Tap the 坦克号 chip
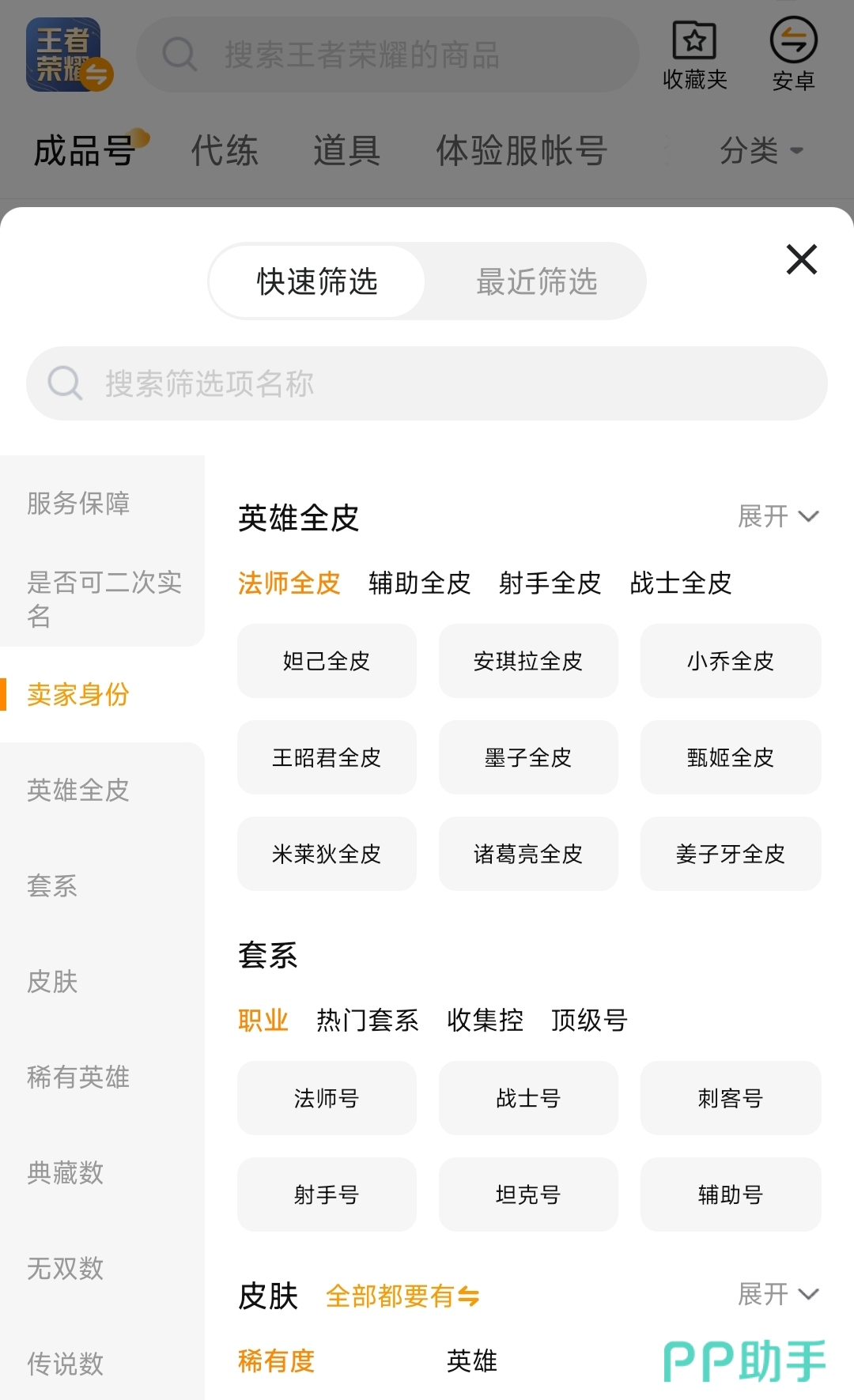Image resolution: width=854 pixels, height=1400 pixels. click(x=528, y=1194)
